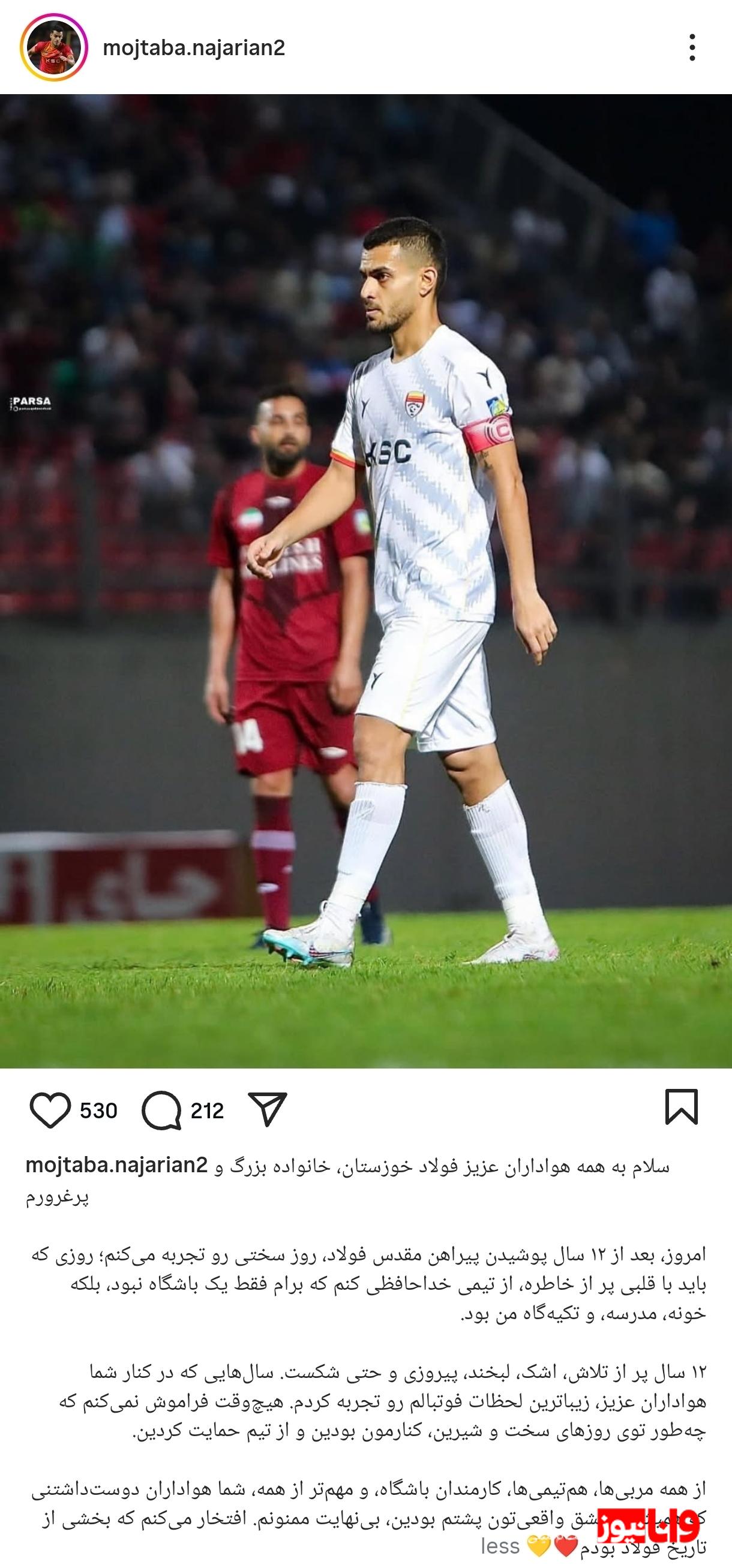Image resolution: width=732 pixels, height=1568 pixels.
Task: Open the three-dot overflow menu
Action: [x=692, y=47]
